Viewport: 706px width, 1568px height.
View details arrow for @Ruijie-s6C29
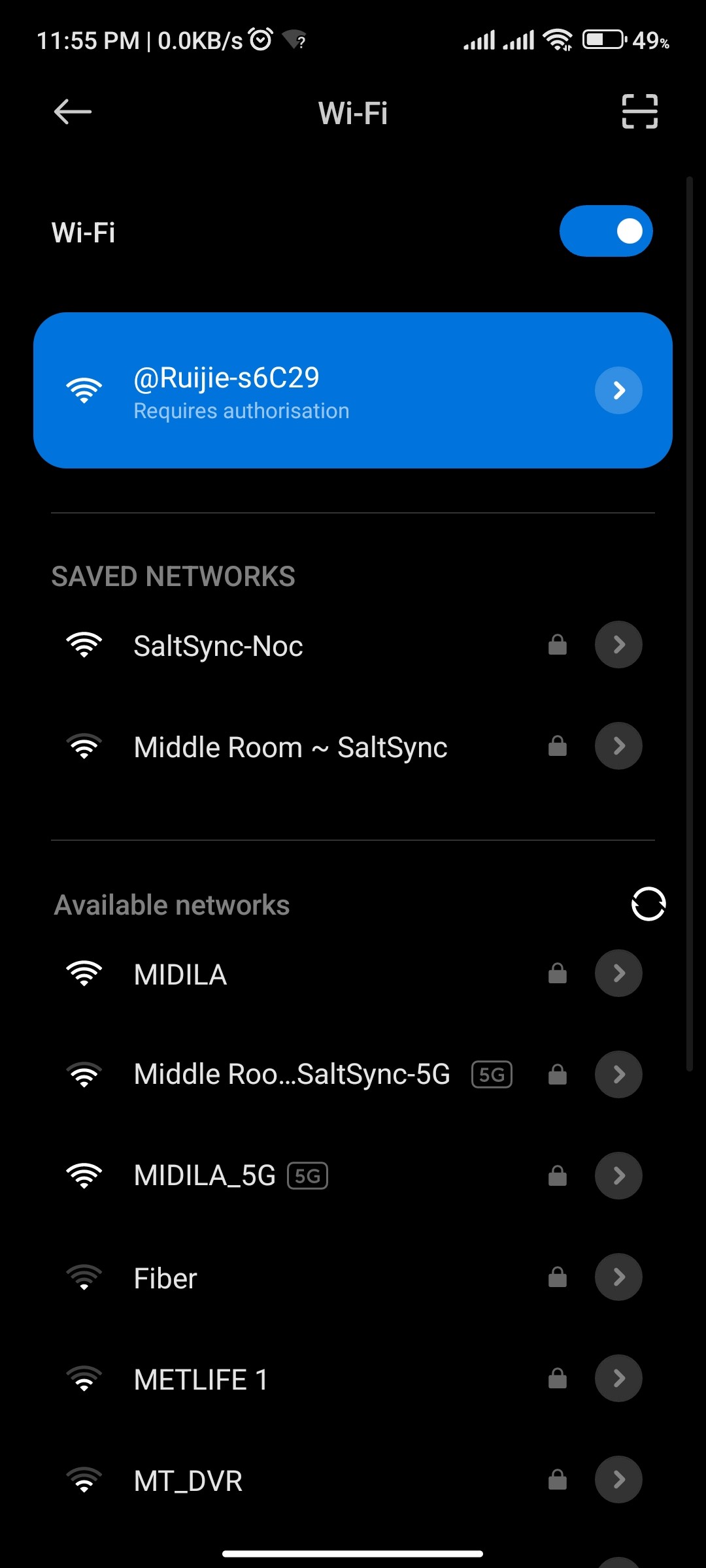(618, 391)
